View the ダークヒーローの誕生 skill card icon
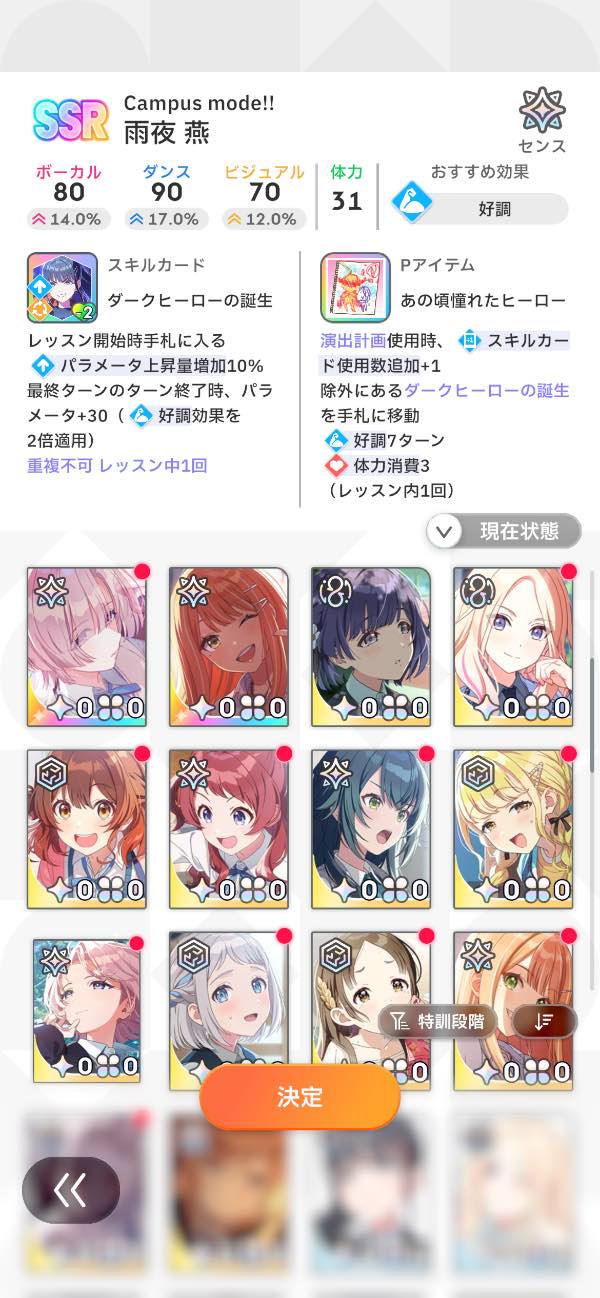This screenshot has height=1298, width=600. 62,287
